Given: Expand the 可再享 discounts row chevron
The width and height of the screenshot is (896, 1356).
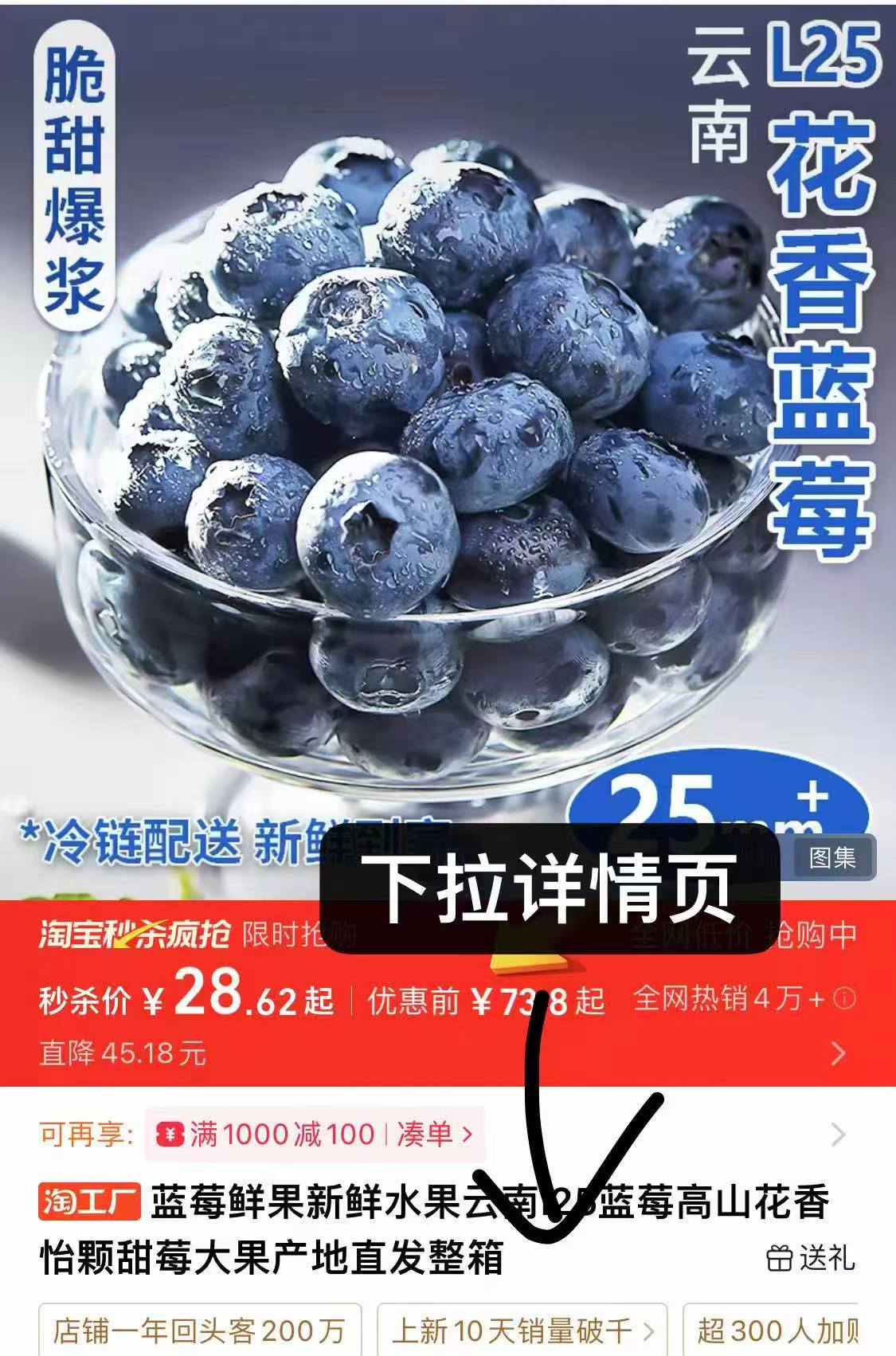Looking at the screenshot, I should (838, 1135).
